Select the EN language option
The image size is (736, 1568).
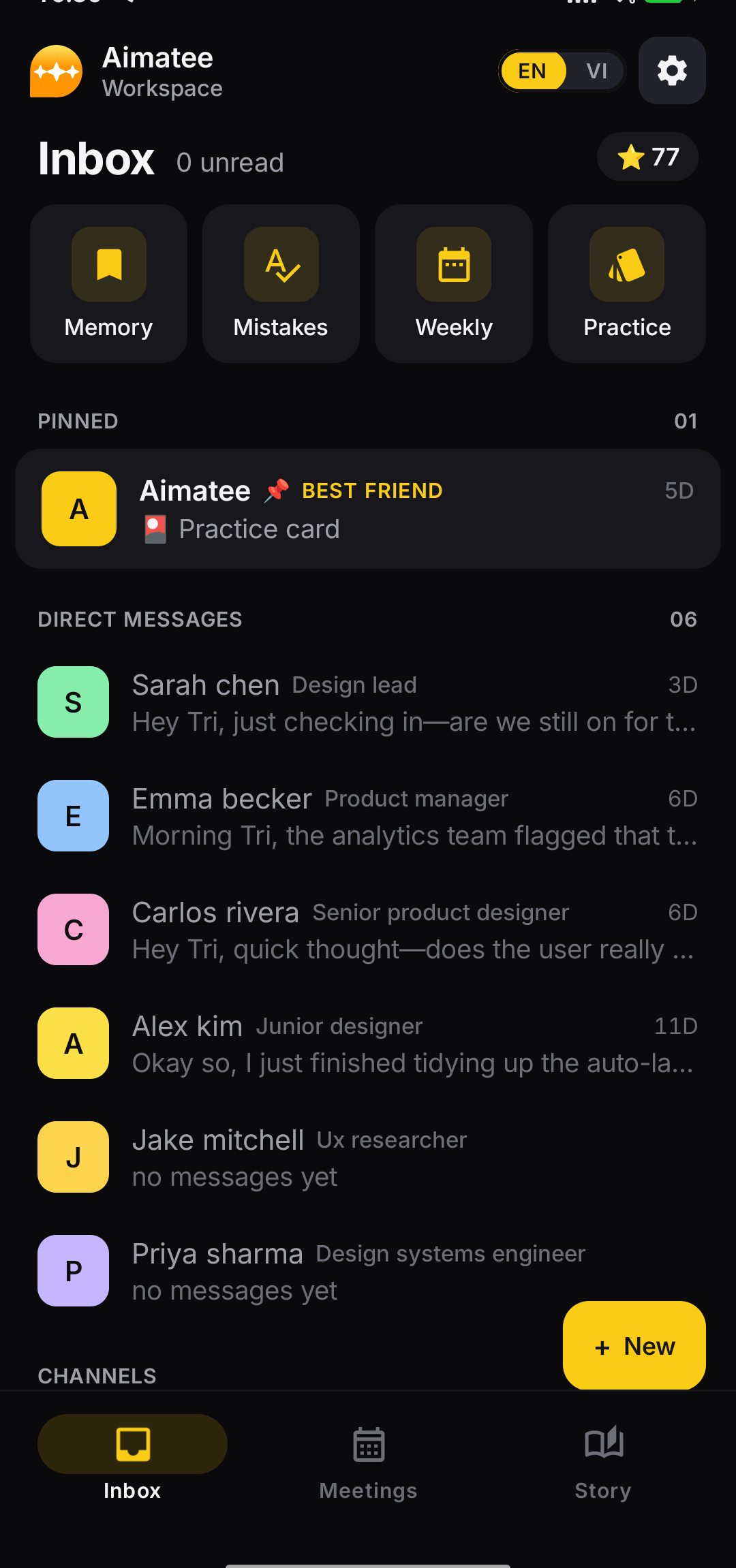tap(532, 71)
